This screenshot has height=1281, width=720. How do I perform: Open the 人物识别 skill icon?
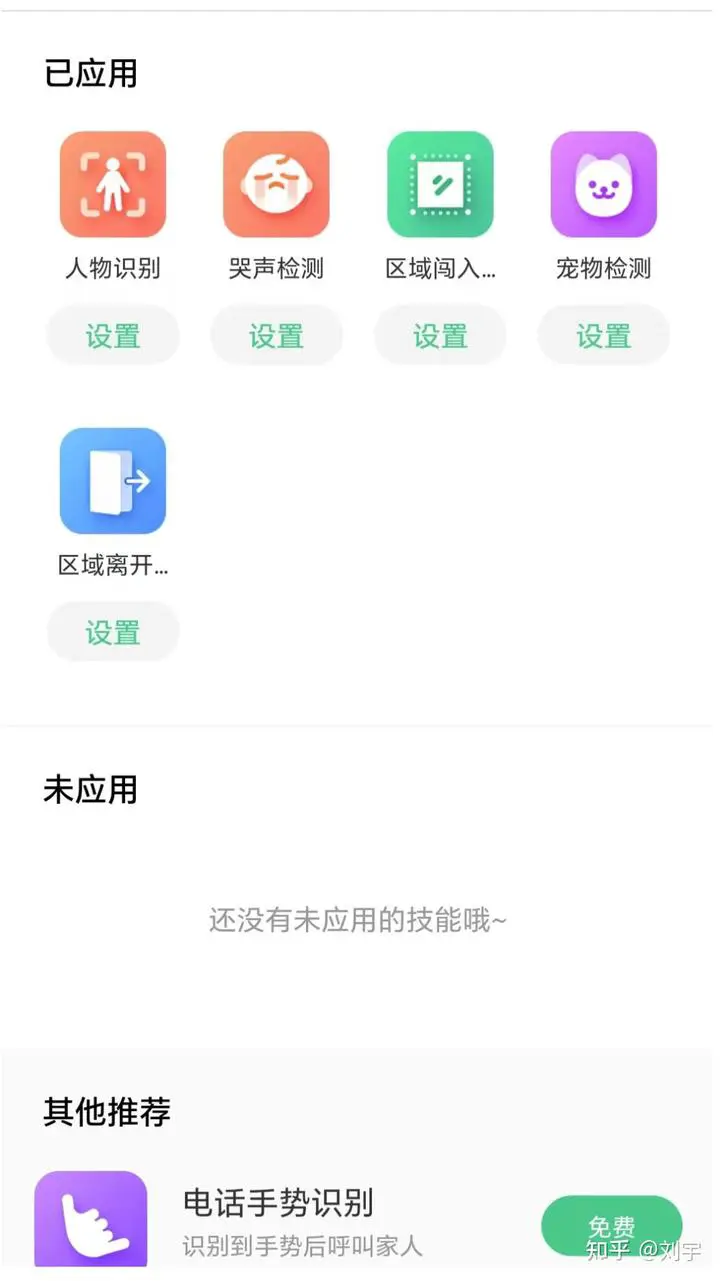click(113, 184)
